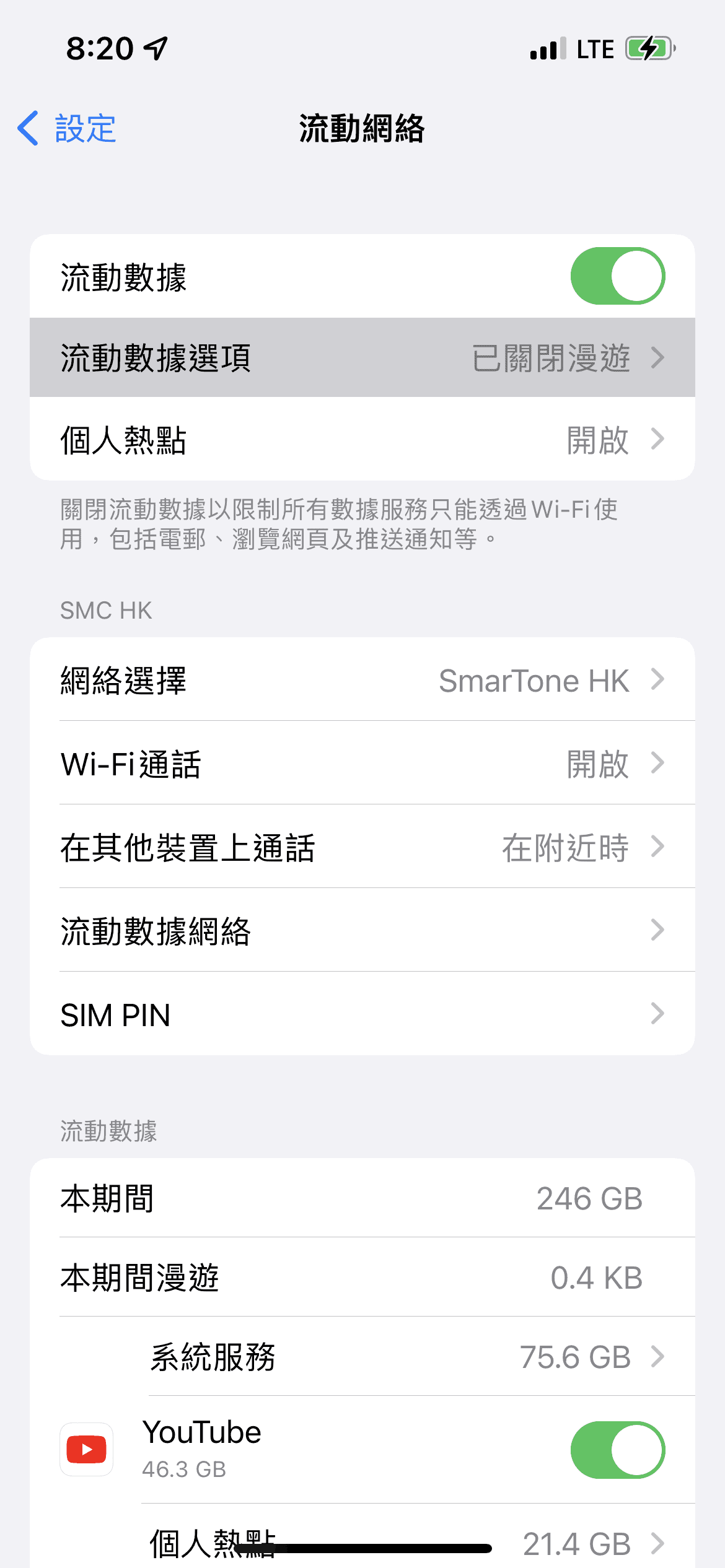725x1568 pixels.
Task: Open 流動數據網絡
Action: point(362,930)
